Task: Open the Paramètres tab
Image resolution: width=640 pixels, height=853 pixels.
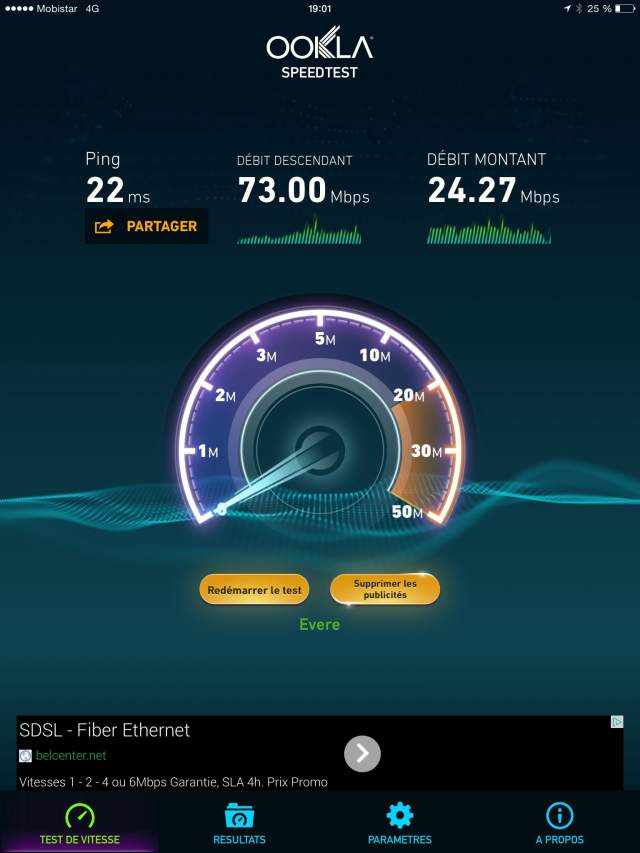Action: tap(400, 824)
